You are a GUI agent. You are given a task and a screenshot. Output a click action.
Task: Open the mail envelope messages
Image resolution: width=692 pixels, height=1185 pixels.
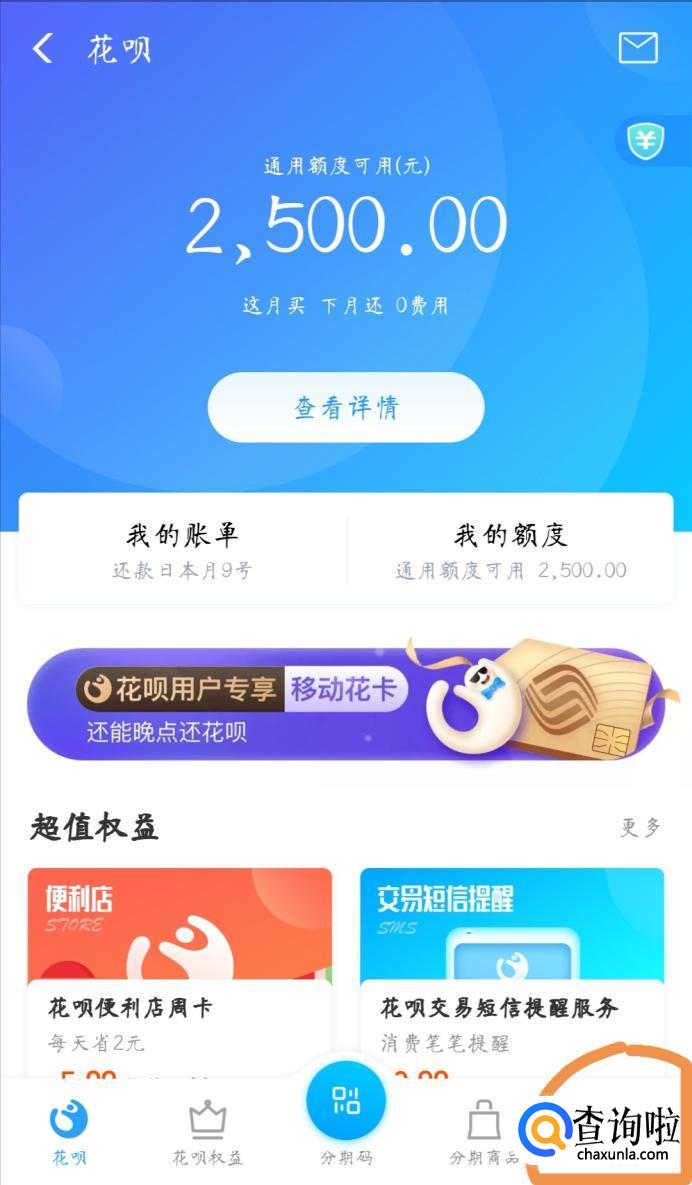click(638, 48)
